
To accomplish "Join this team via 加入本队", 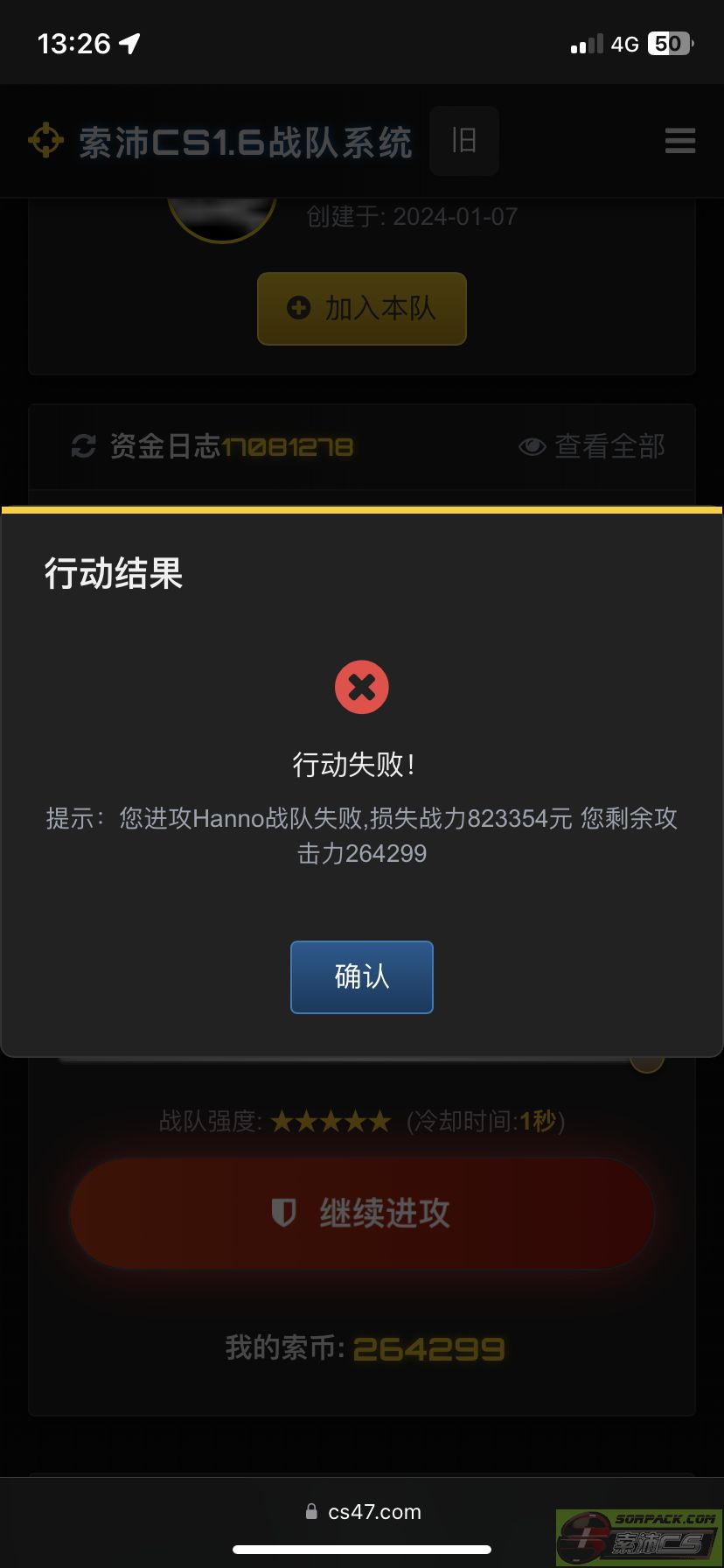I will (x=362, y=308).
